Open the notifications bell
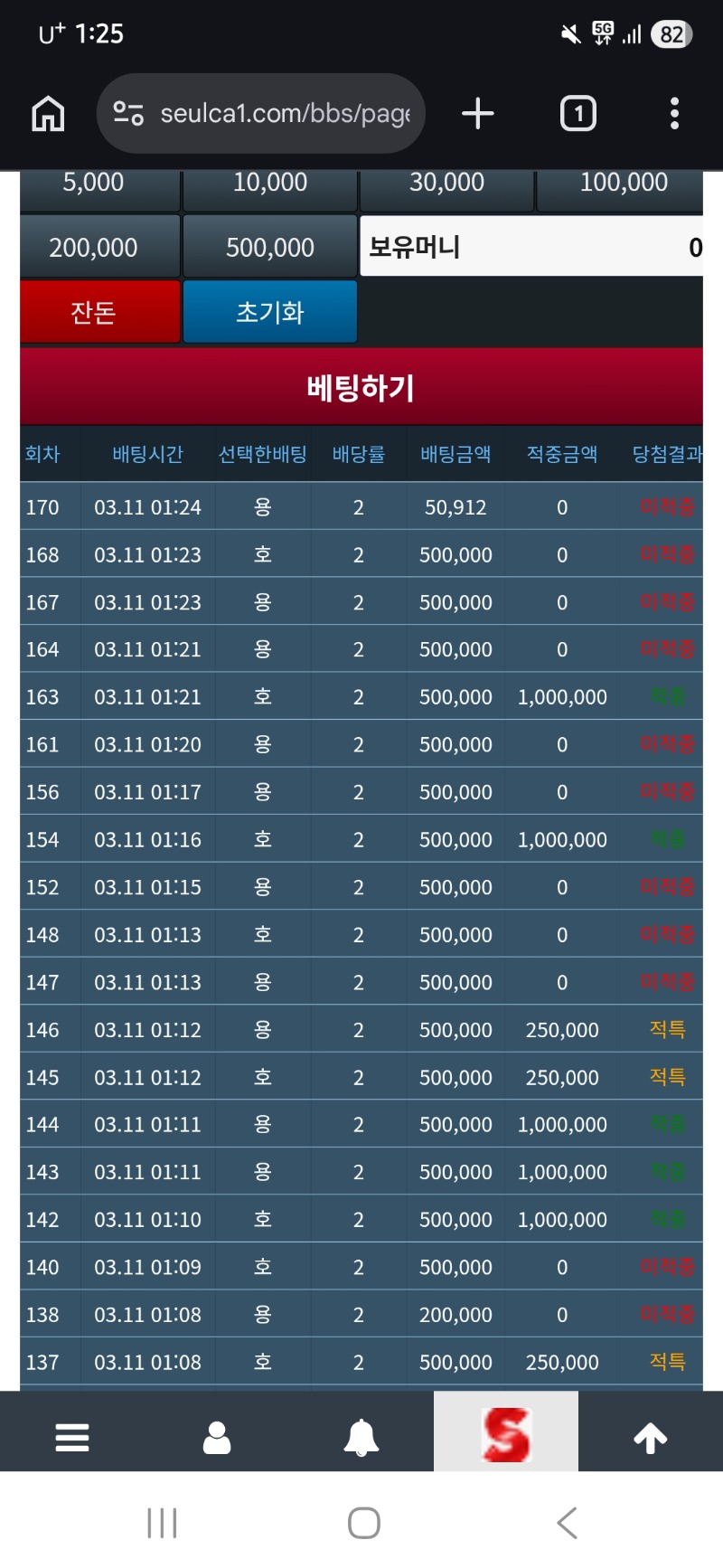This screenshot has width=723, height=1568. click(361, 1437)
